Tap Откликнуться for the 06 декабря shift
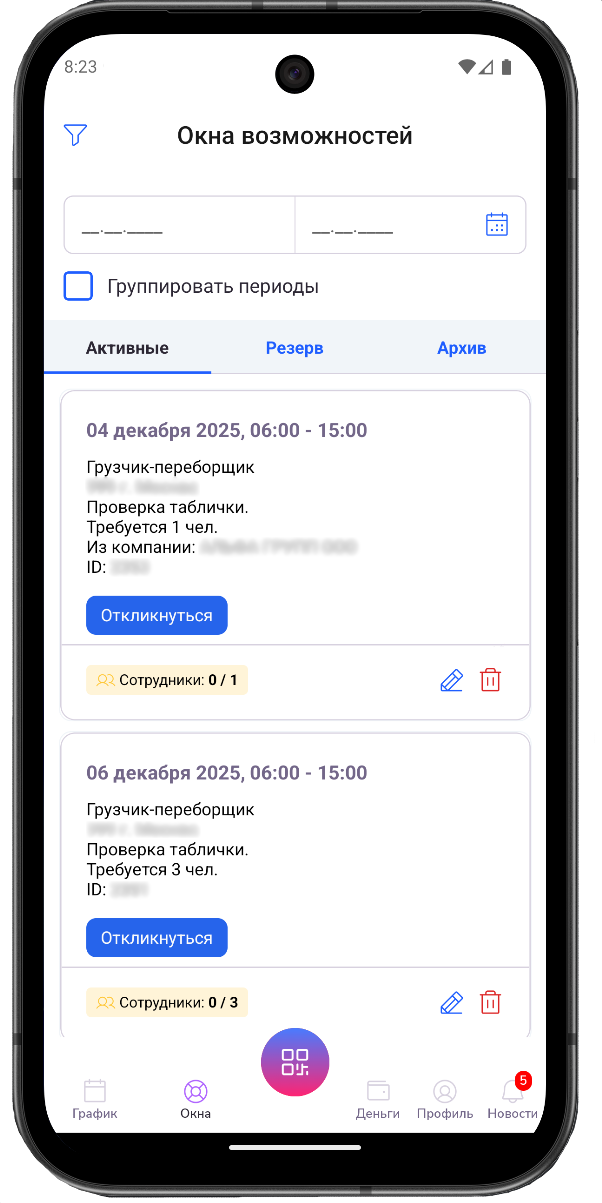This screenshot has width=602, height=1203. [x=157, y=938]
